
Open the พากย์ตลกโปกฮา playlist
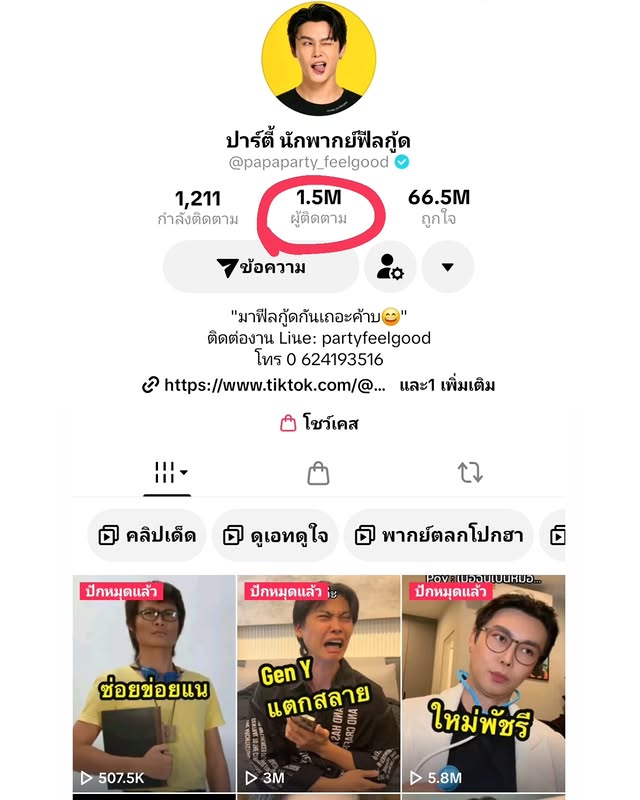[439, 536]
